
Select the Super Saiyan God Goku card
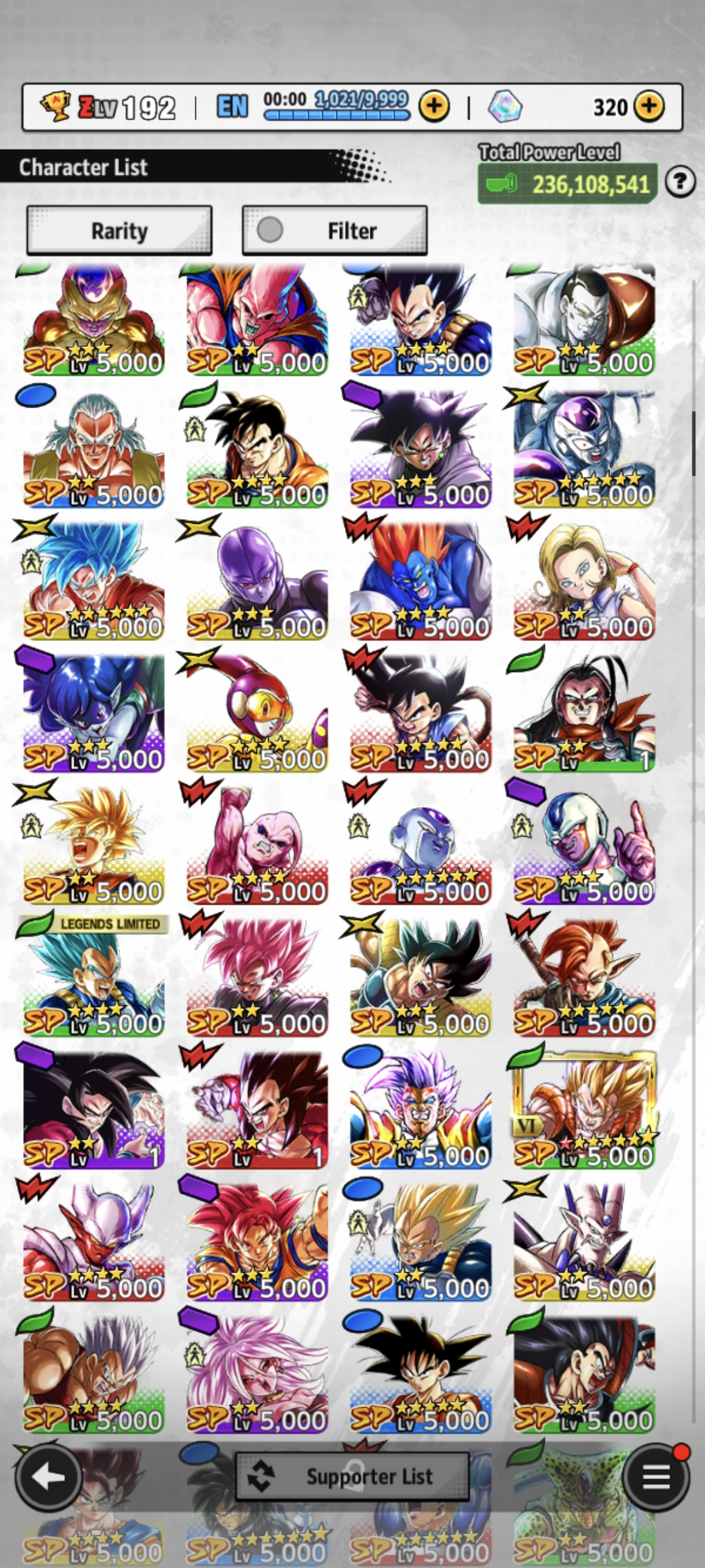click(x=257, y=1242)
